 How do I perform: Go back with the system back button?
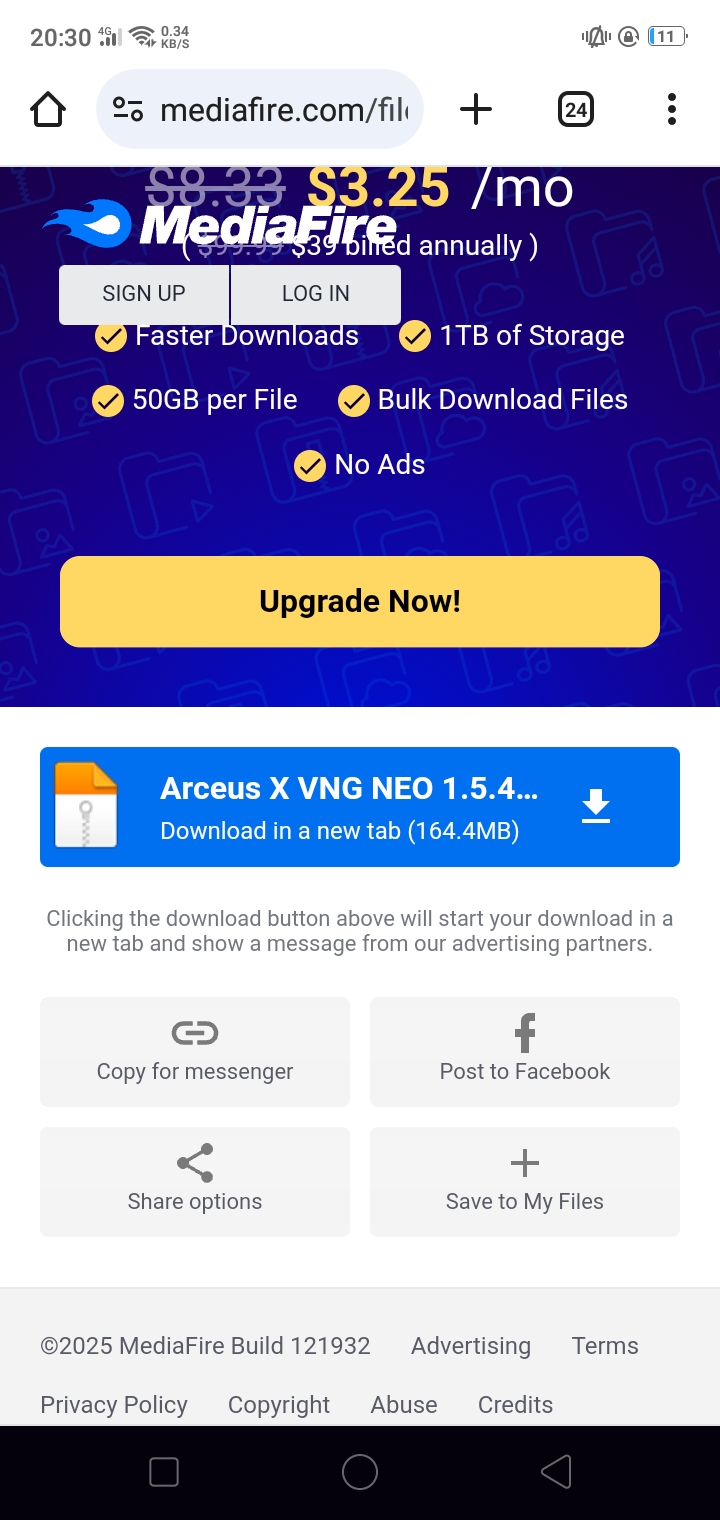556,1472
